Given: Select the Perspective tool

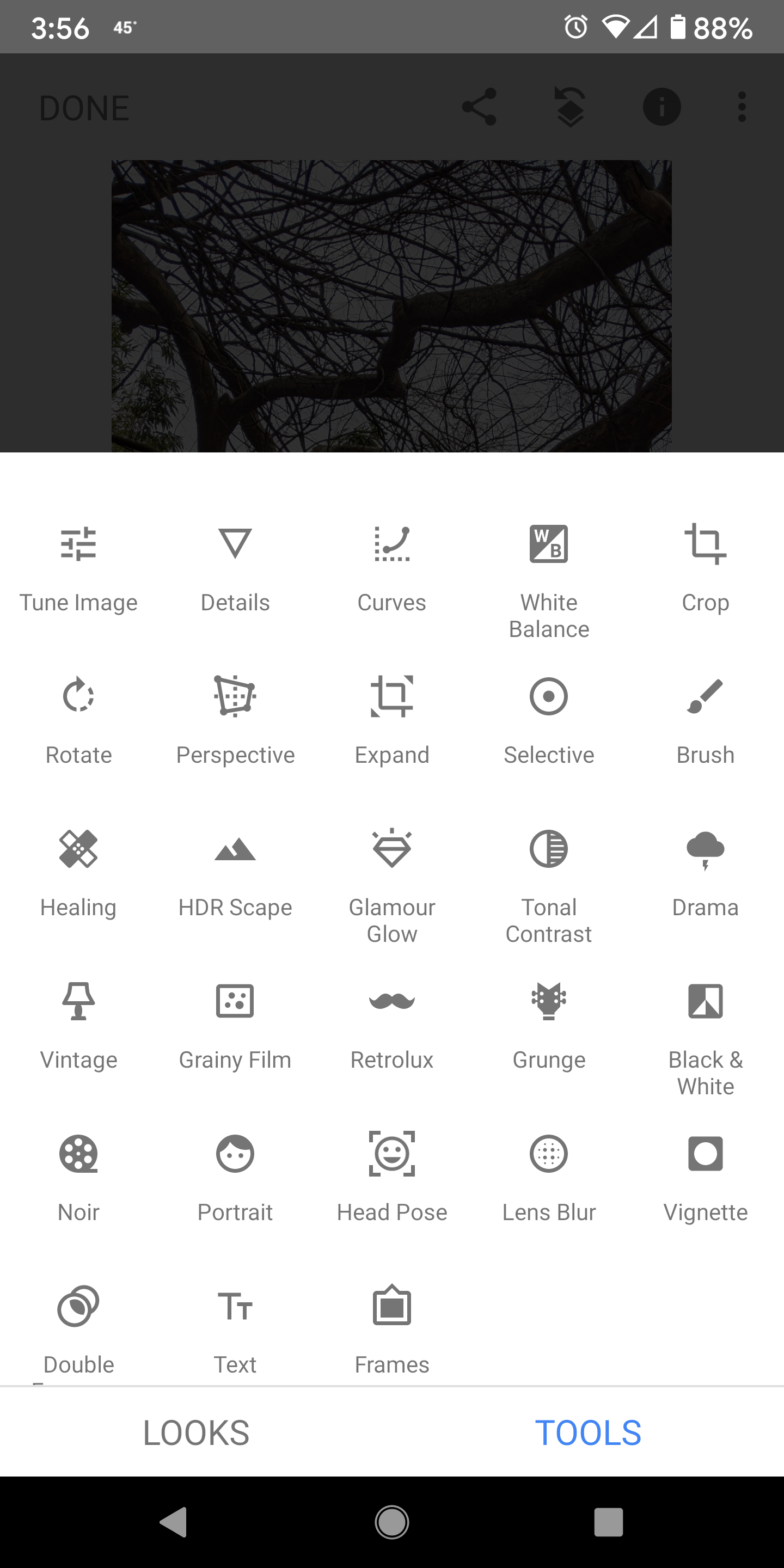Looking at the screenshot, I should click(235, 719).
